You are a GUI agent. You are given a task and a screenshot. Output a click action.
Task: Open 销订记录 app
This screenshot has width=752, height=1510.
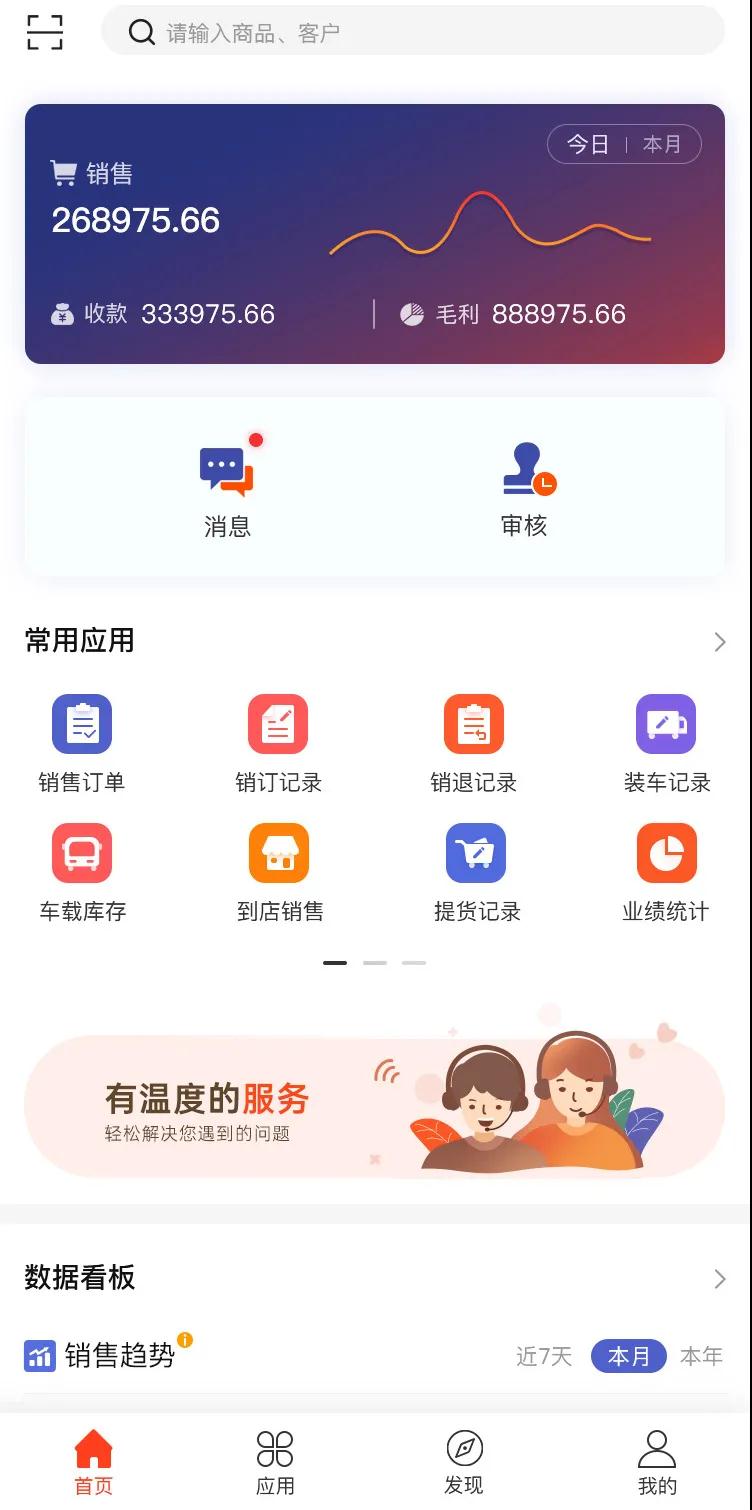point(278,743)
